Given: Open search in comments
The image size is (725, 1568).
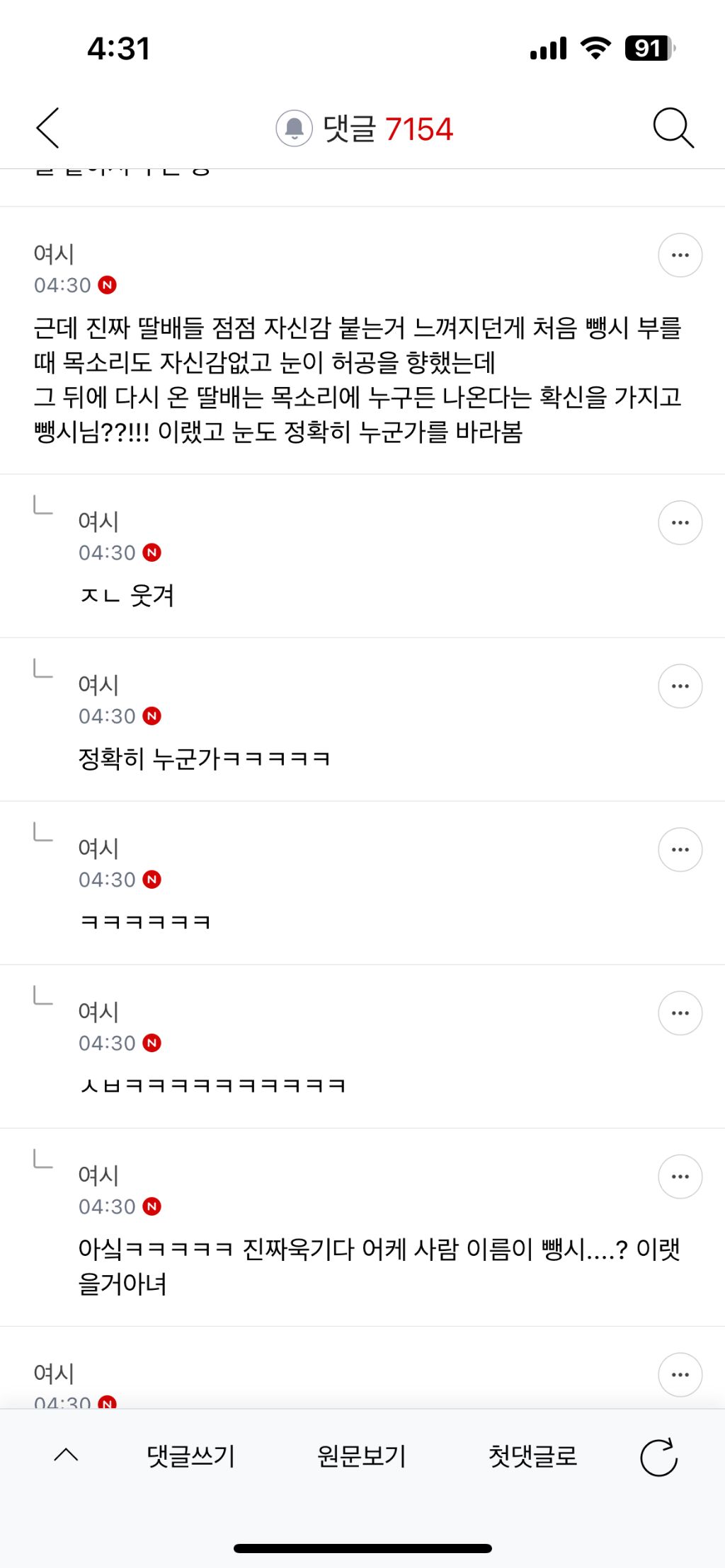Looking at the screenshot, I should coord(673,128).
